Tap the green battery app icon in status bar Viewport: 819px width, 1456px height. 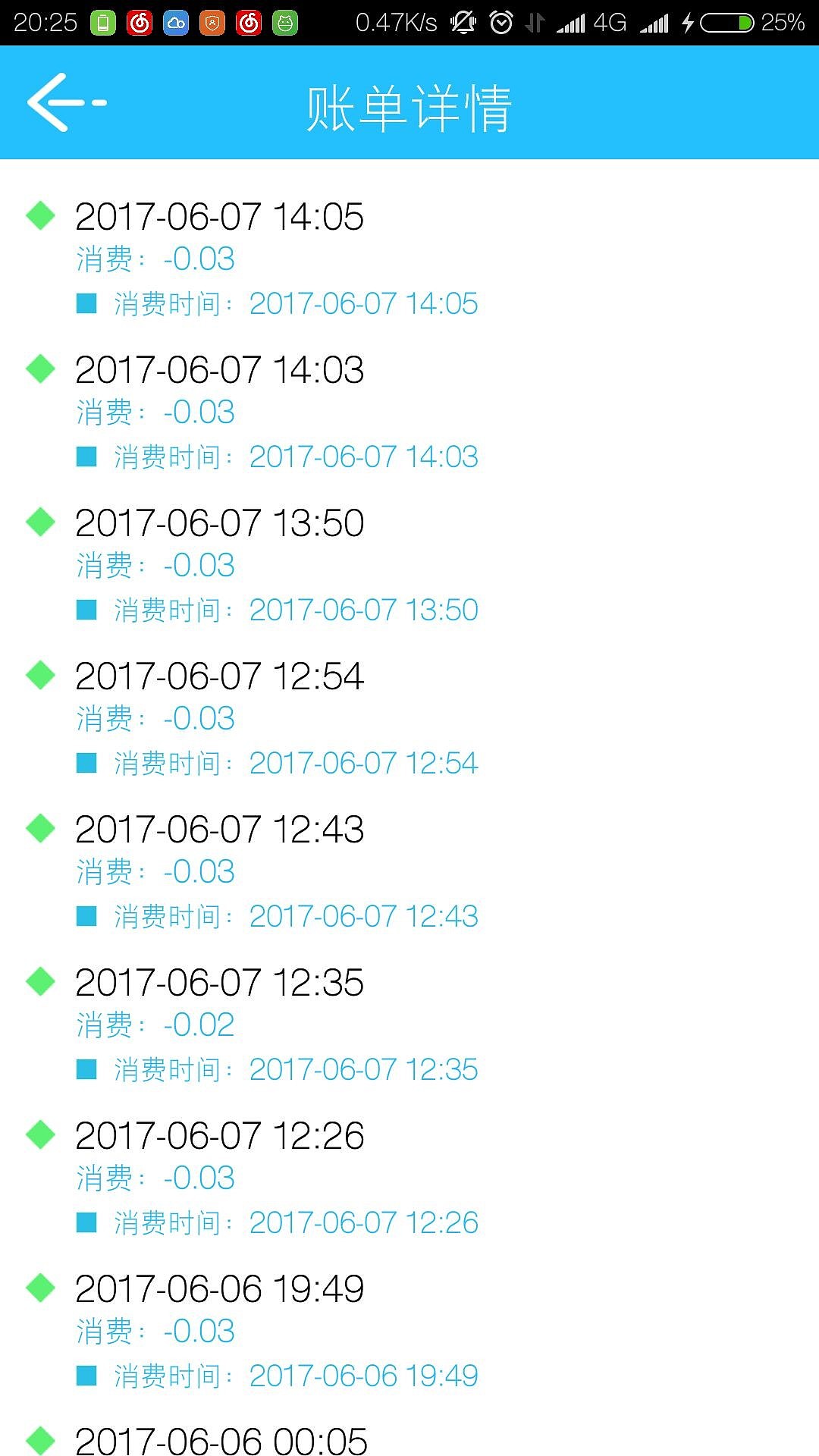(x=102, y=20)
